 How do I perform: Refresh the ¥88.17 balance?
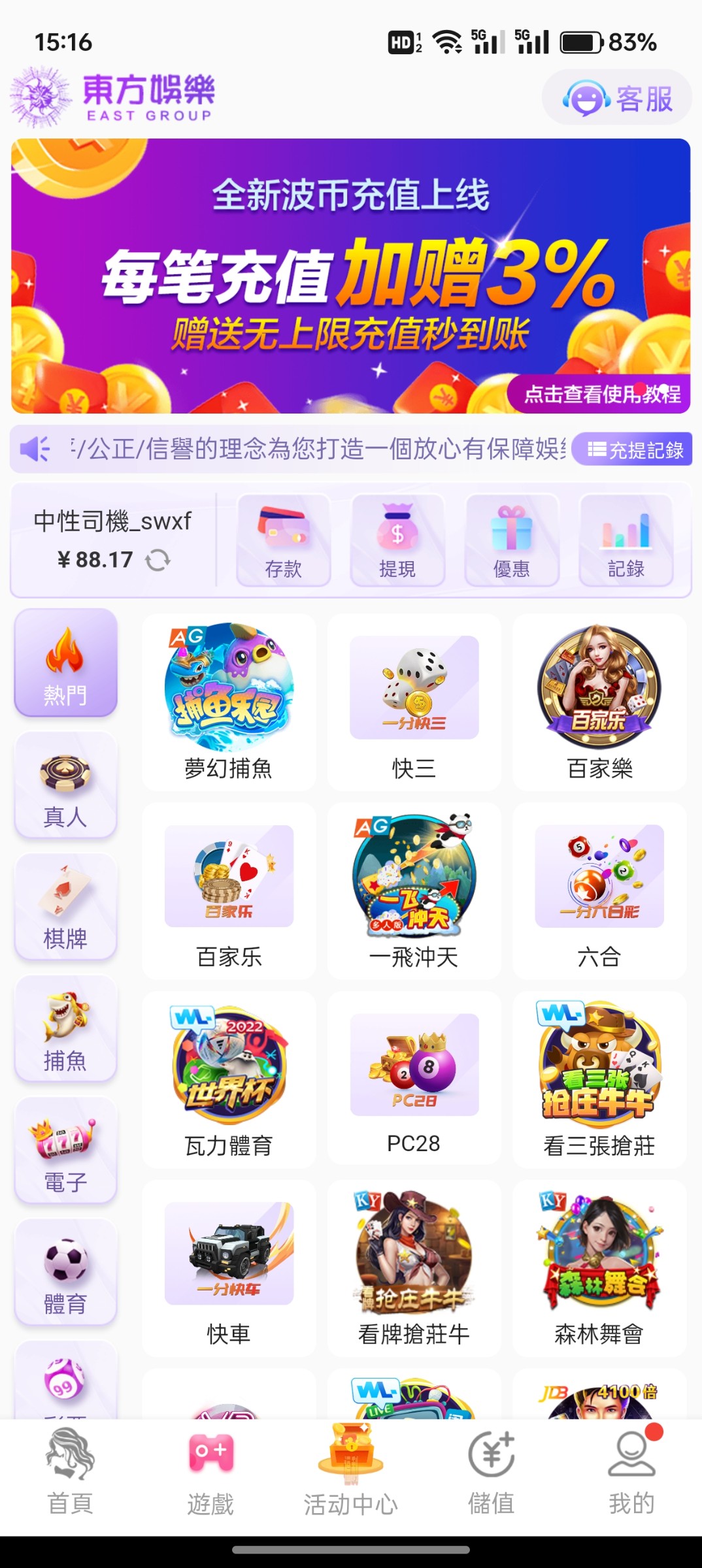tap(158, 560)
